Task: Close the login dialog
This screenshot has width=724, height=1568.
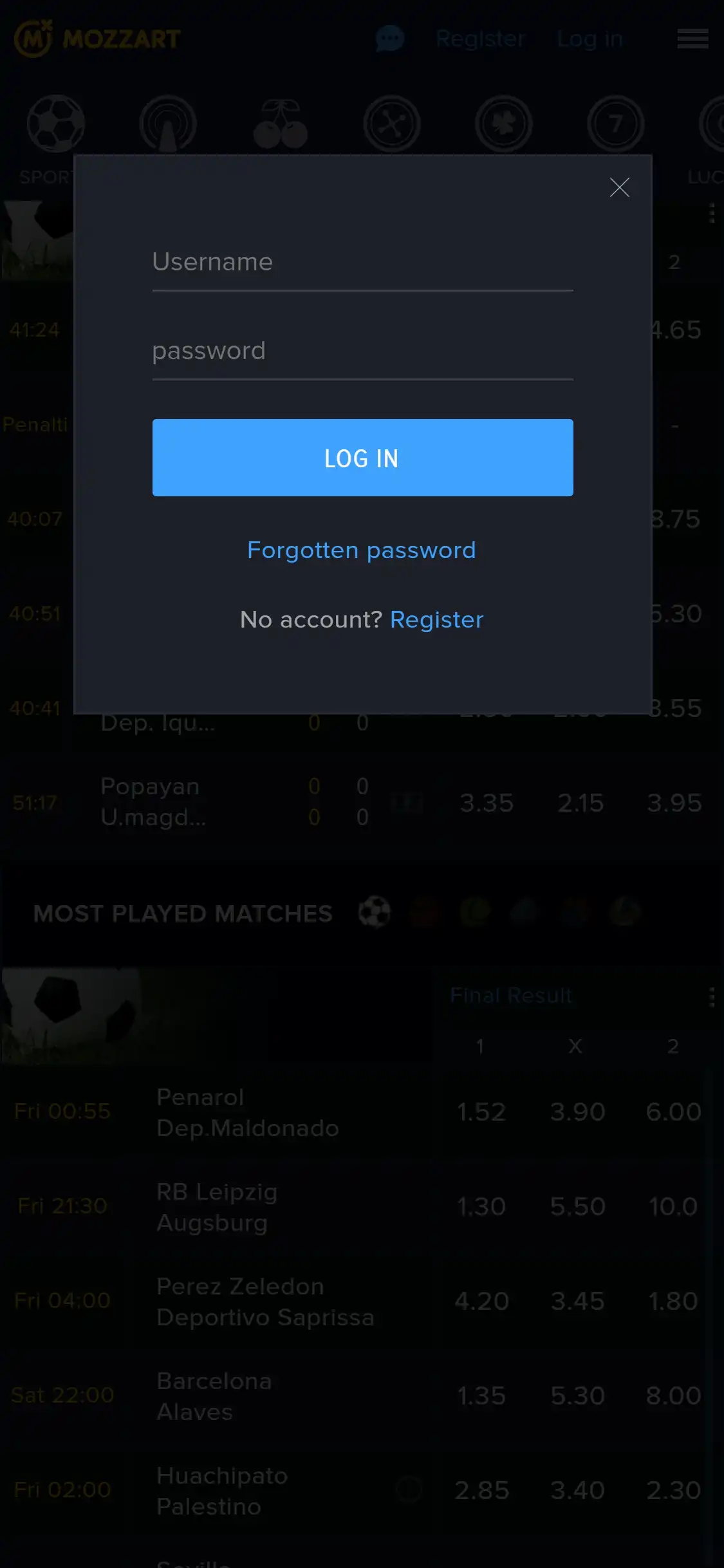Action: click(619, 187)
